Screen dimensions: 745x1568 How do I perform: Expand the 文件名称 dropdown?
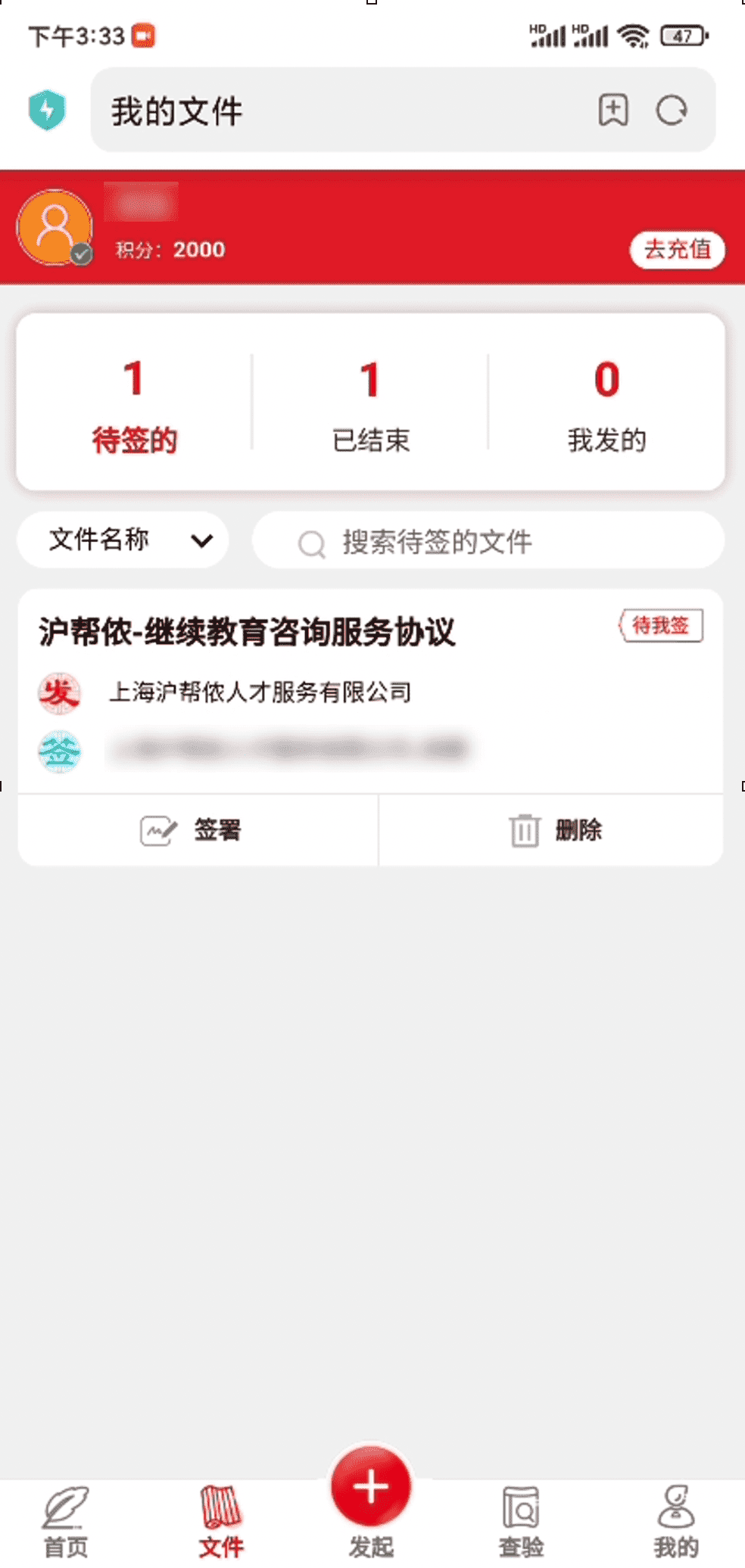tap(123, 540)
